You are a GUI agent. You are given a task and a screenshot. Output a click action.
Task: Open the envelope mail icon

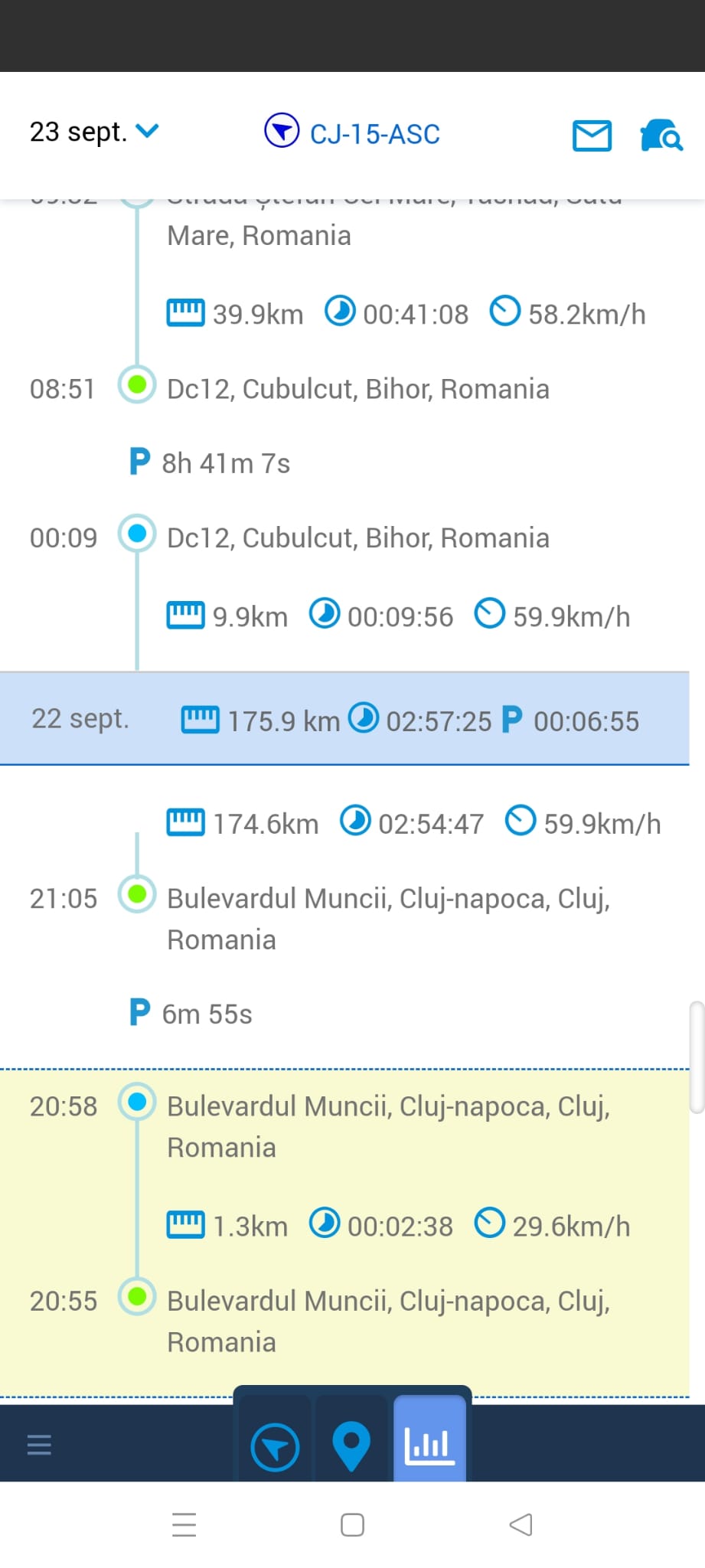coord(592,136)
